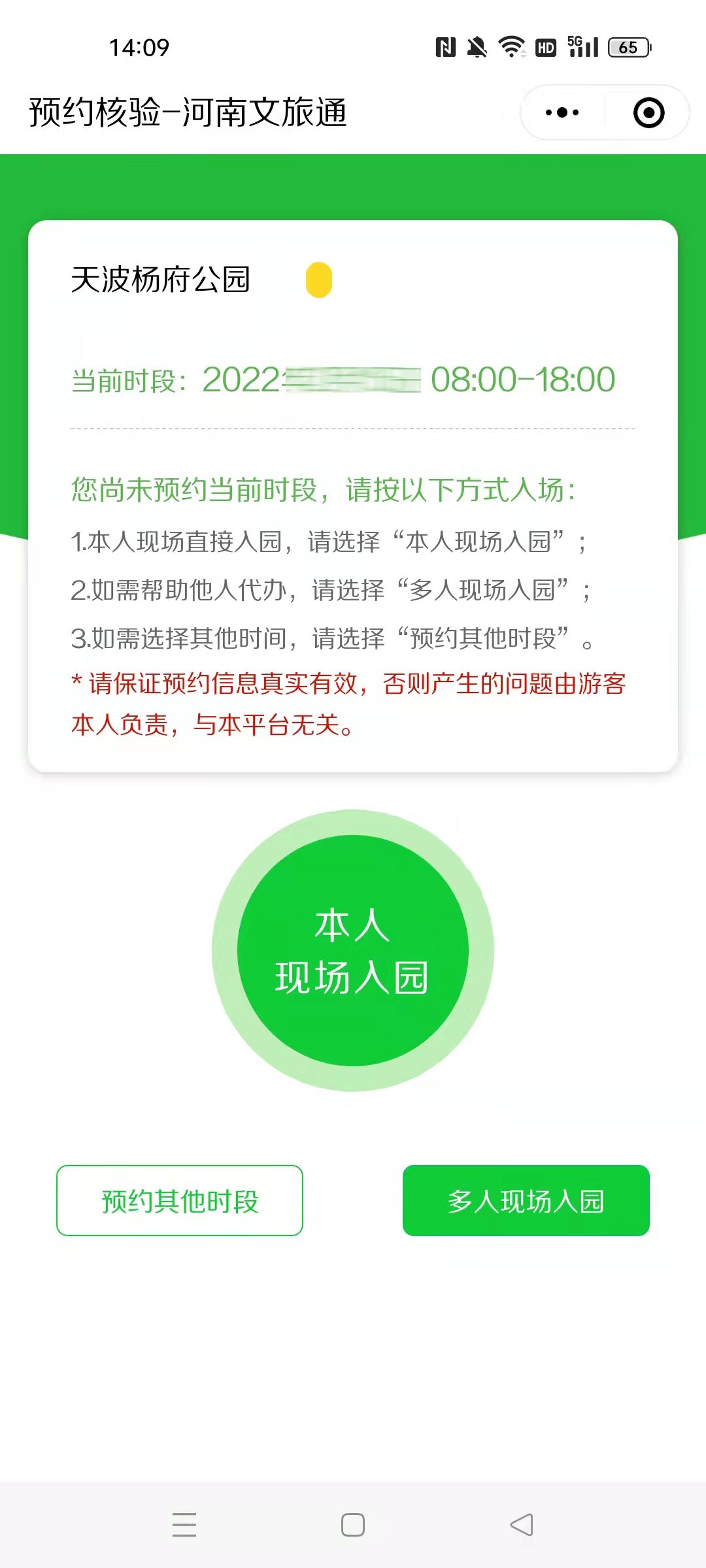Tap the round 本人现场入园 button
Screen dimensions: 706x1568
tap(353, 951)
